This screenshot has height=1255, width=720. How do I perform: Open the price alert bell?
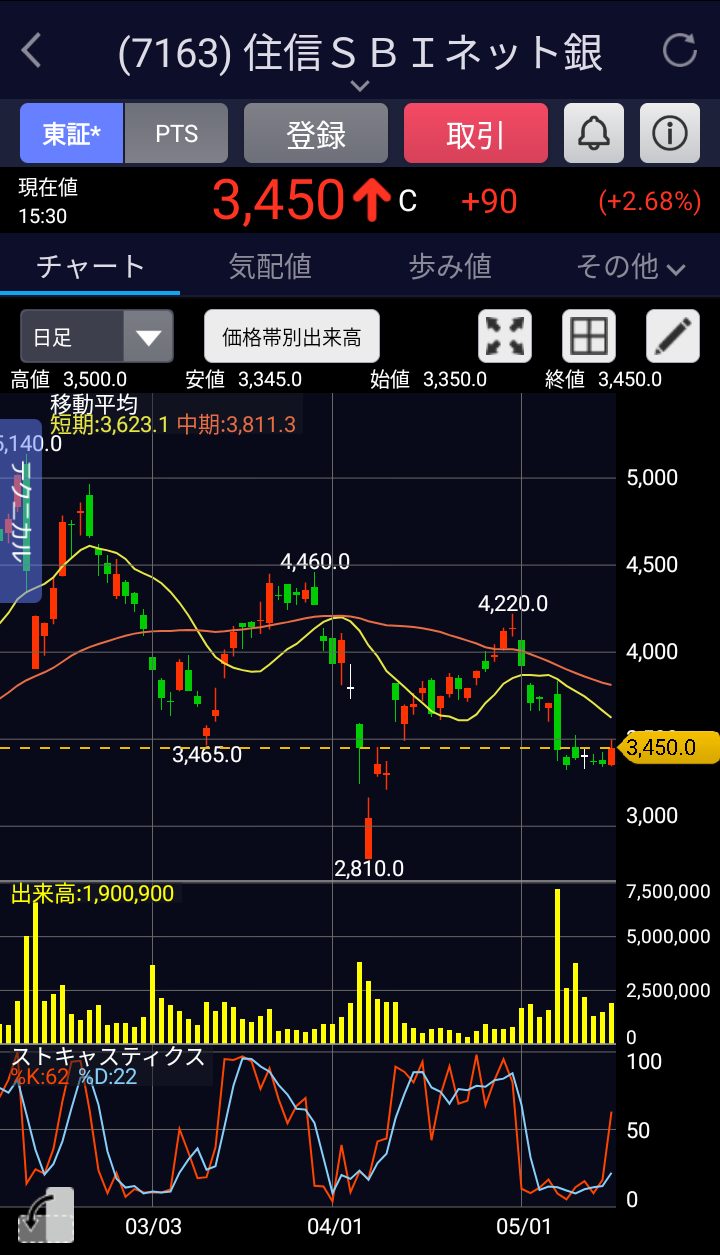(594, 133)
